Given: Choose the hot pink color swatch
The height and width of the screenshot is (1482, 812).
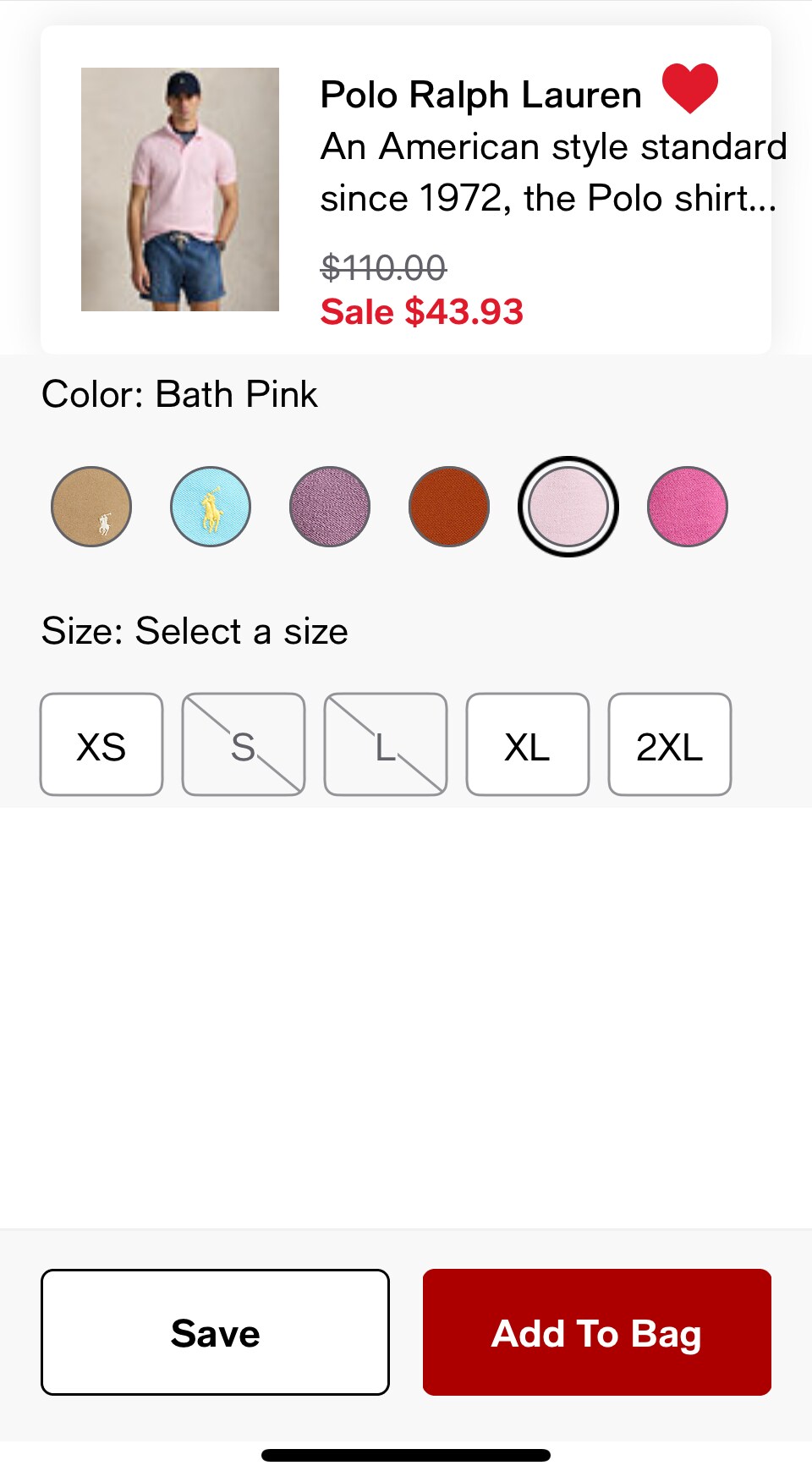Looking at the screenshot, I should (688, 507).
